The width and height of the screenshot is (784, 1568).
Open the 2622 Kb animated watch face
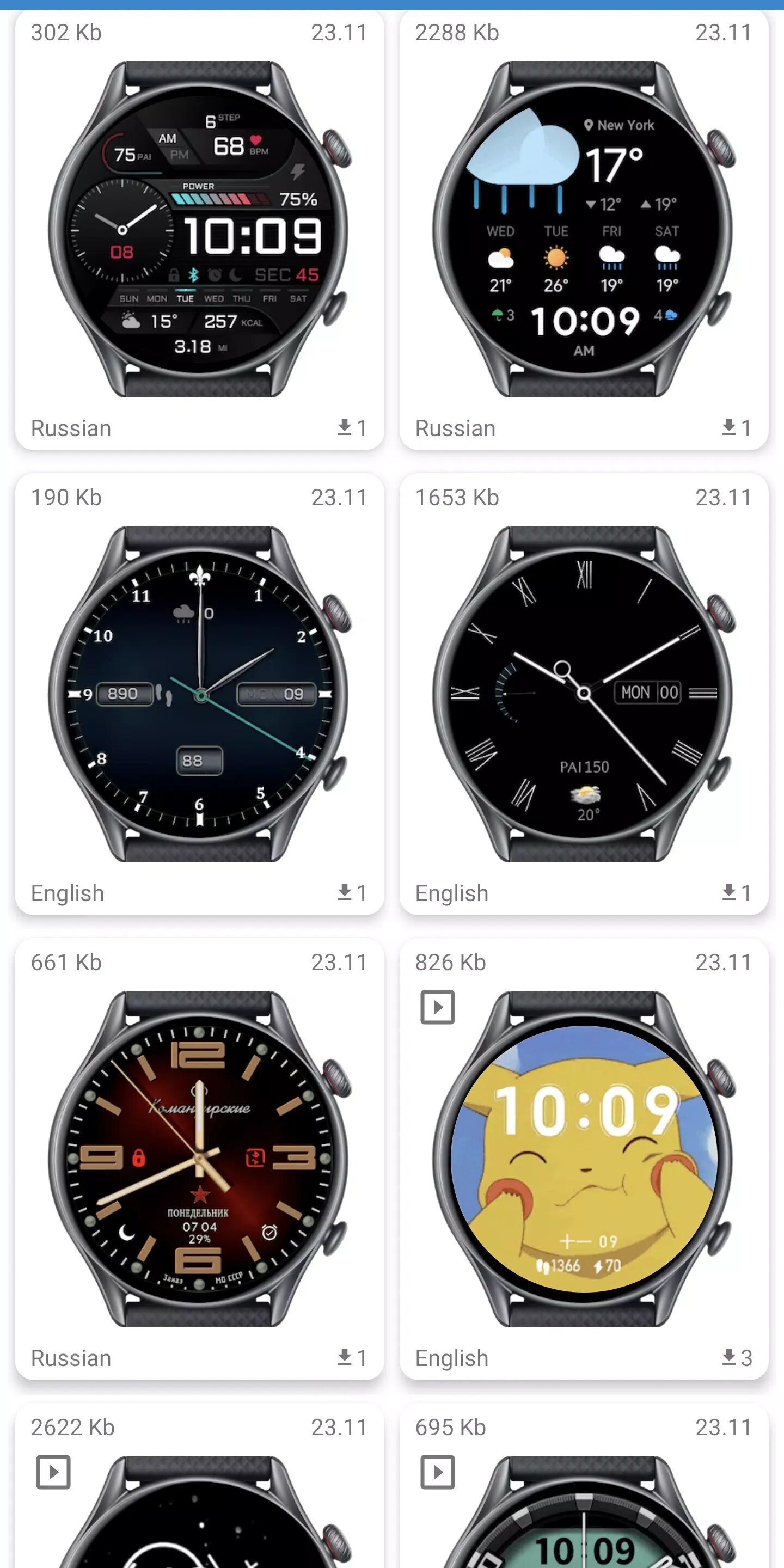199,1510
